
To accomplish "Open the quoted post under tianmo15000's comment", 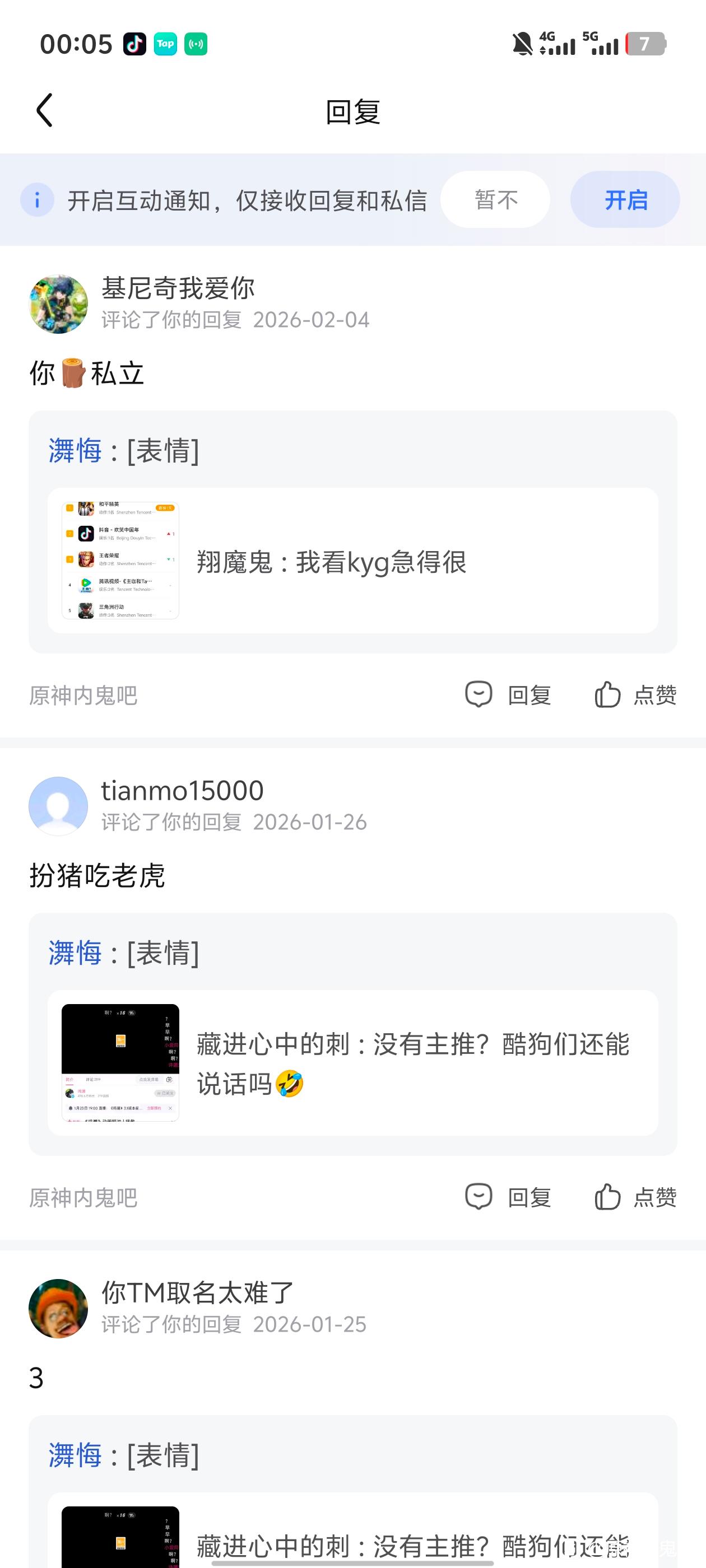I will 352,1062.
